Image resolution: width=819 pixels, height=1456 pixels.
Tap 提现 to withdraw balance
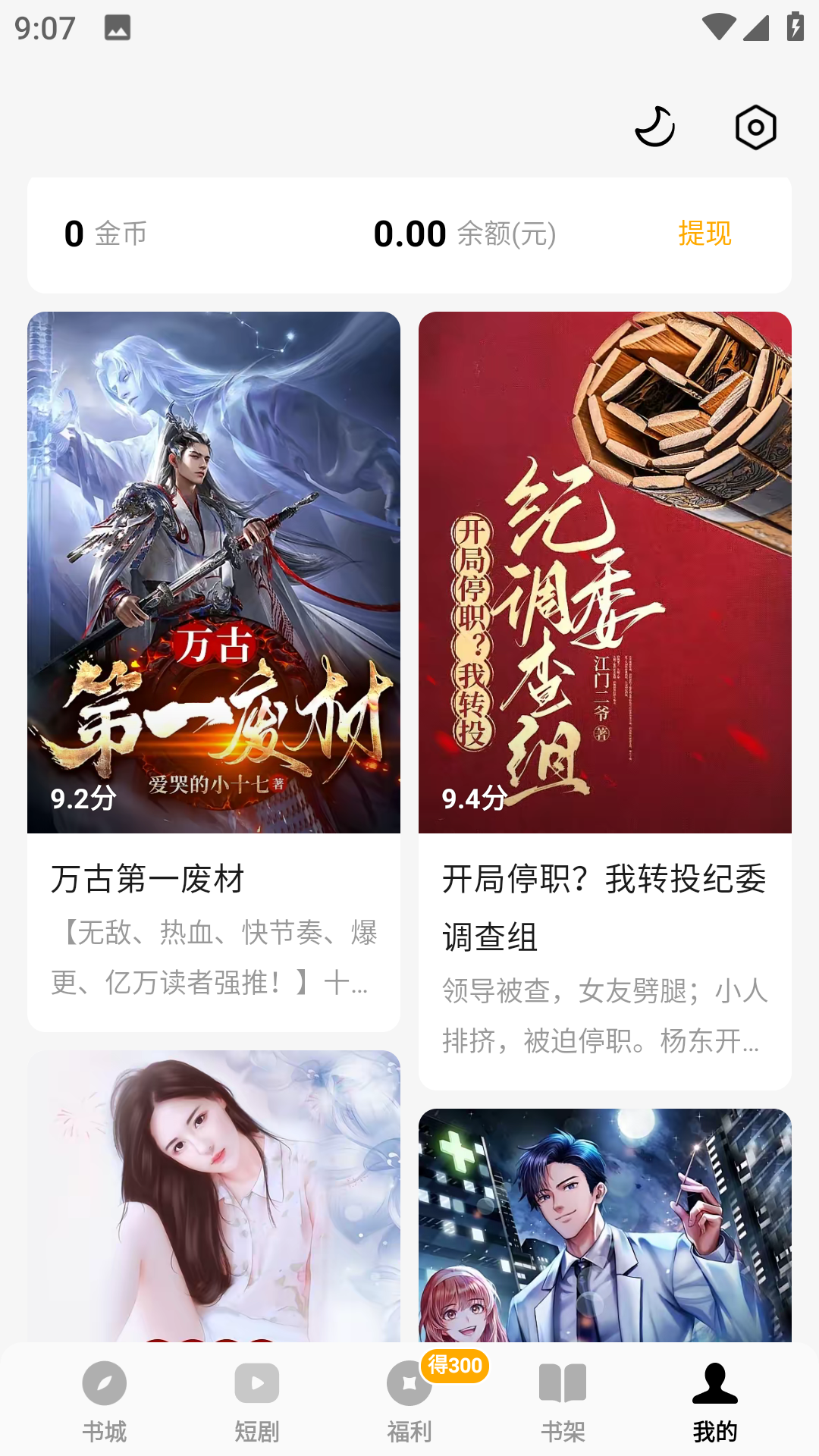(704, 235)
